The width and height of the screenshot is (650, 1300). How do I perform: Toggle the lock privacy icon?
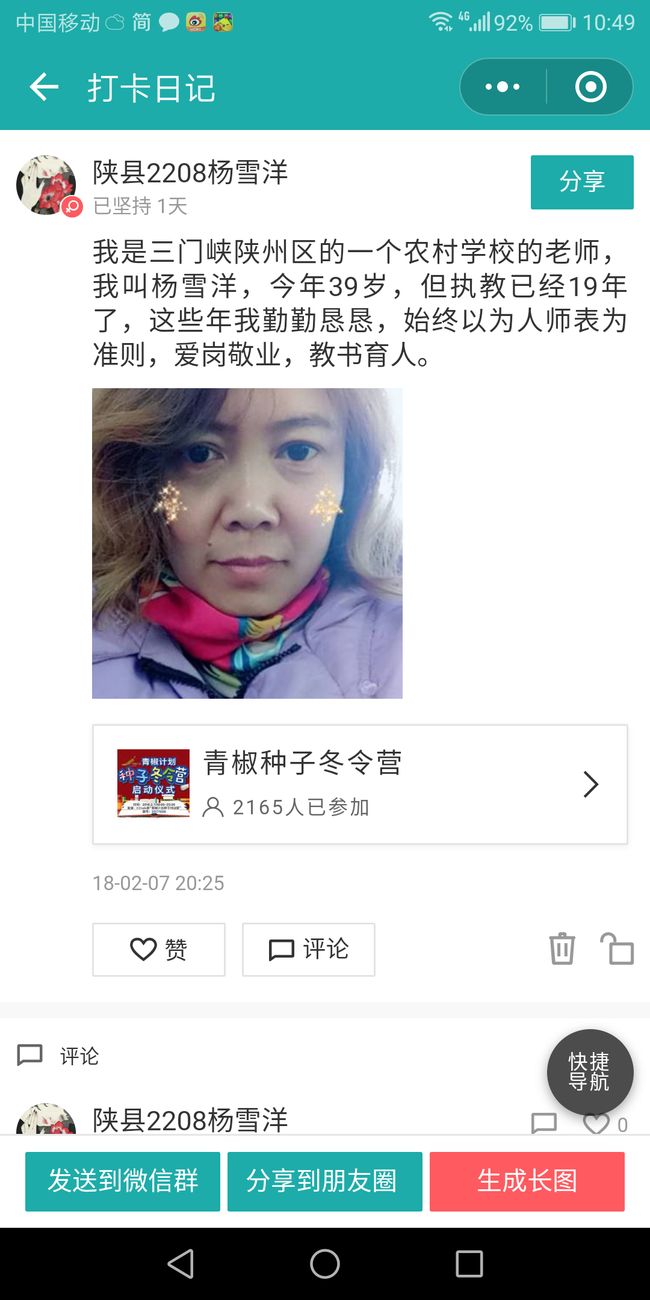(616, 948)
